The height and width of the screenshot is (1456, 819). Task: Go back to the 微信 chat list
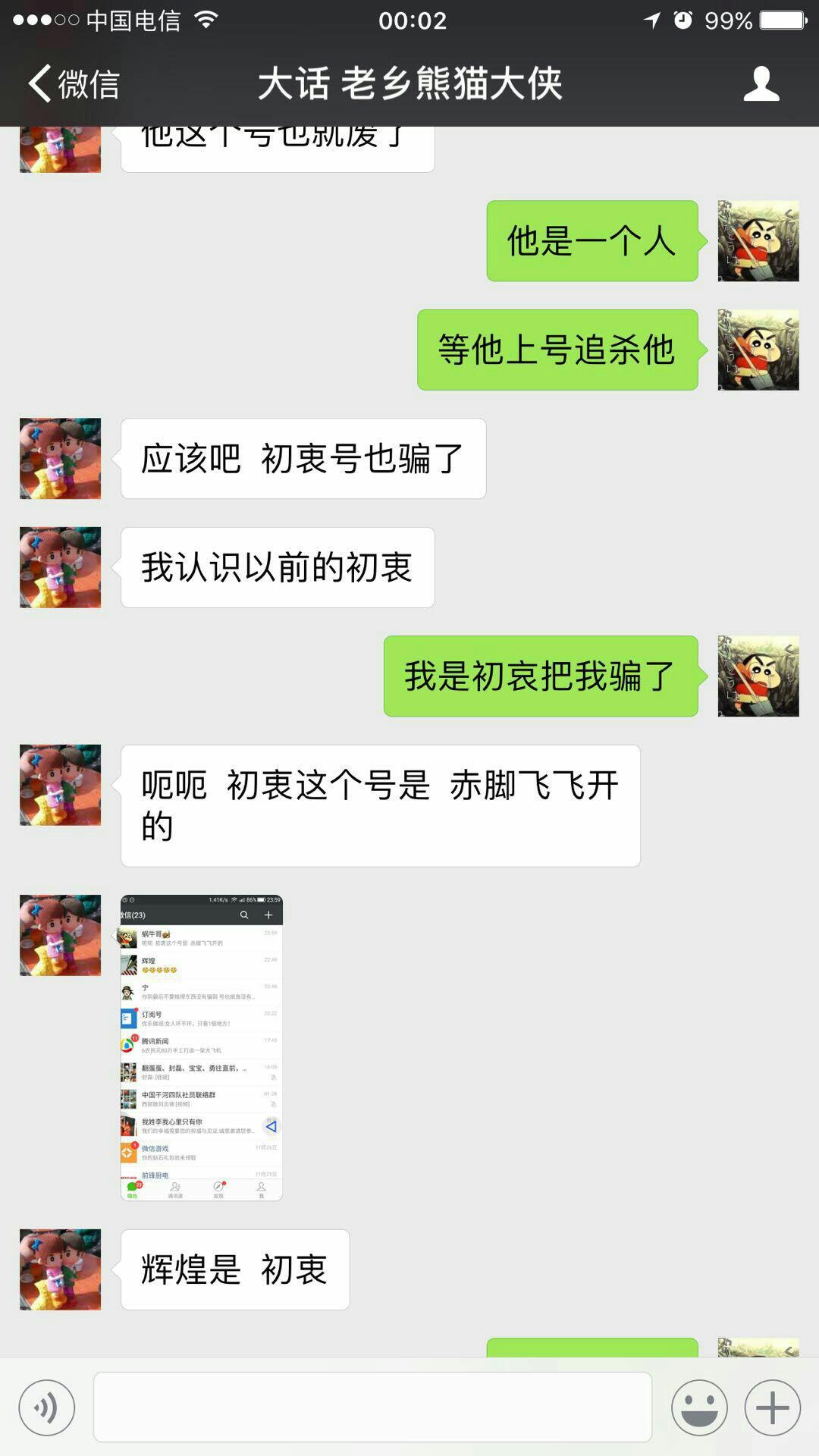point(74,83)
